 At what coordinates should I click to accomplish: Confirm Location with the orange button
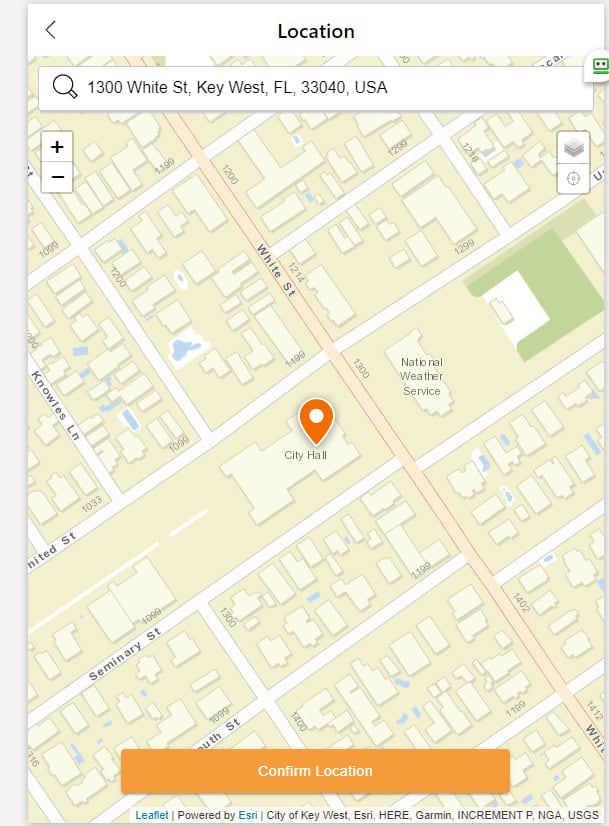pos(315,771)
